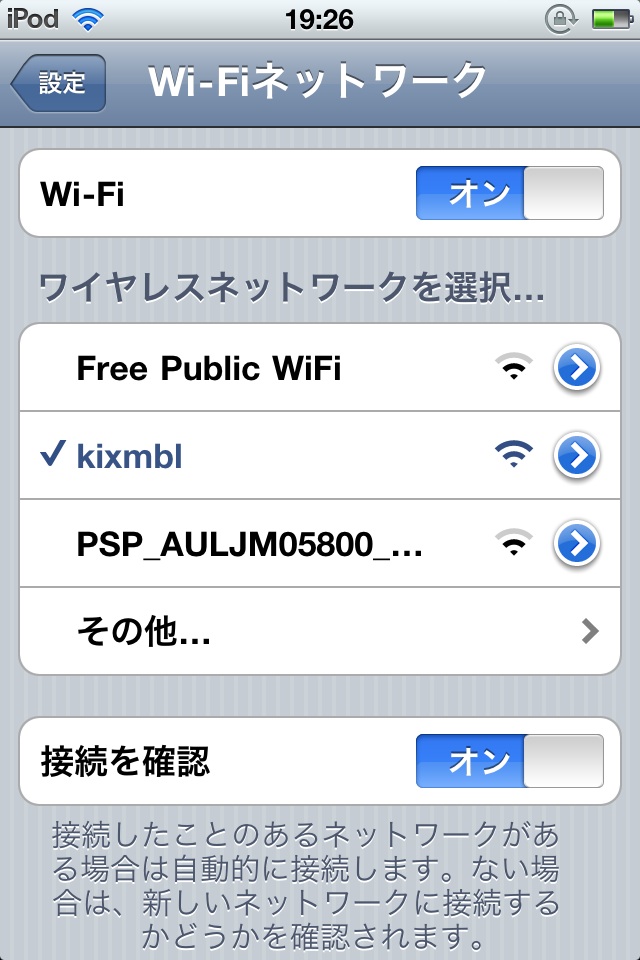Open details arrow for PSP_AULJM05800 network
The image size is (640, 960).
[576, 545]
